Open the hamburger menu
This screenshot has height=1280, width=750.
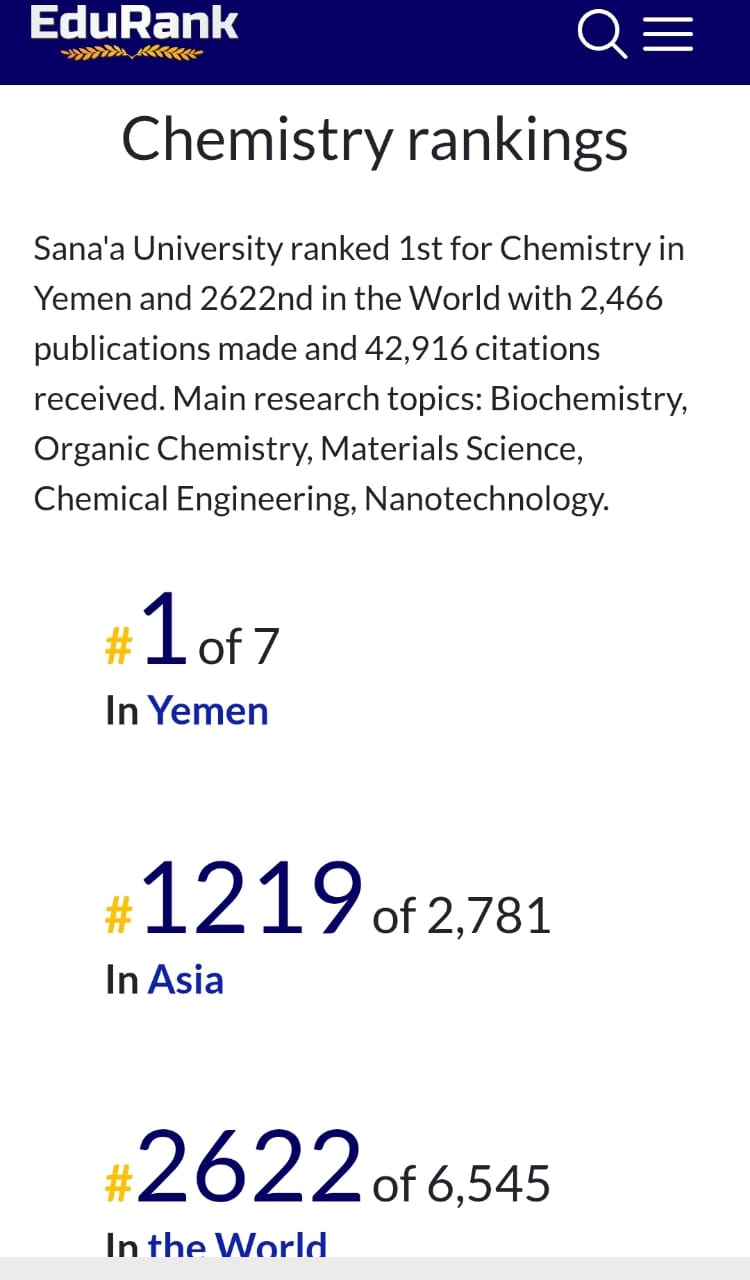[668, 34]
